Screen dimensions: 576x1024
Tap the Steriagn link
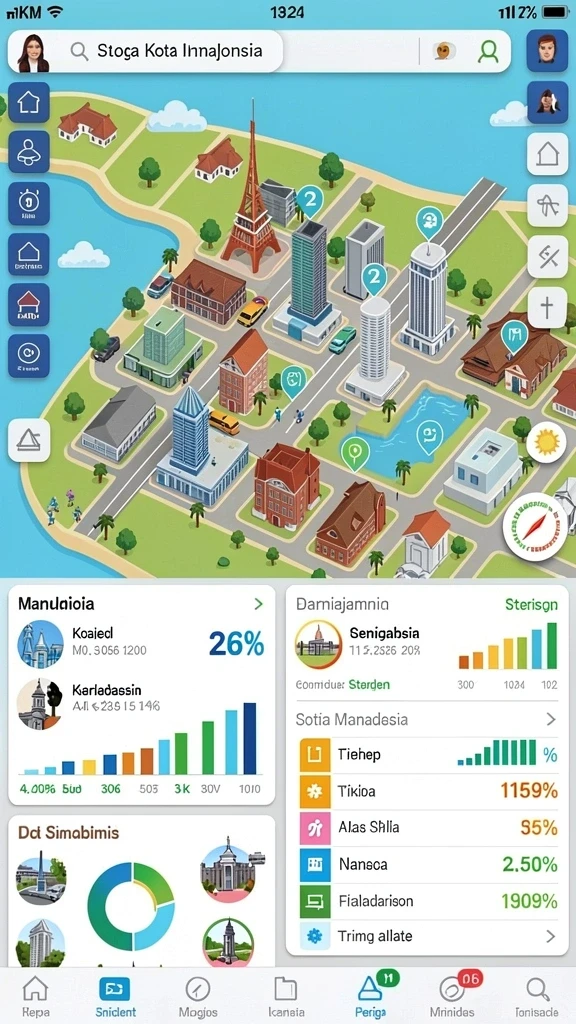(531, 605)
